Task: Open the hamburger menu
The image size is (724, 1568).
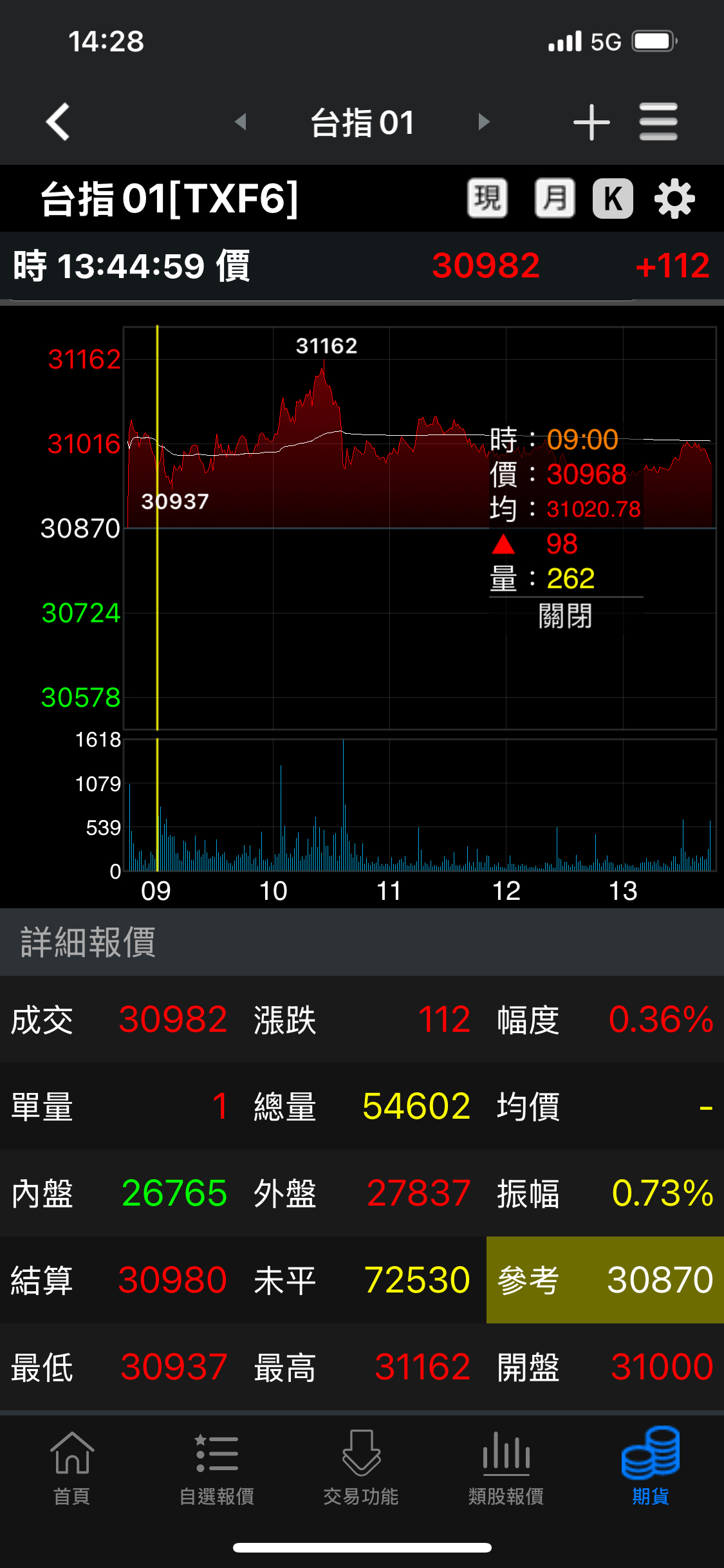Action: 658,122
